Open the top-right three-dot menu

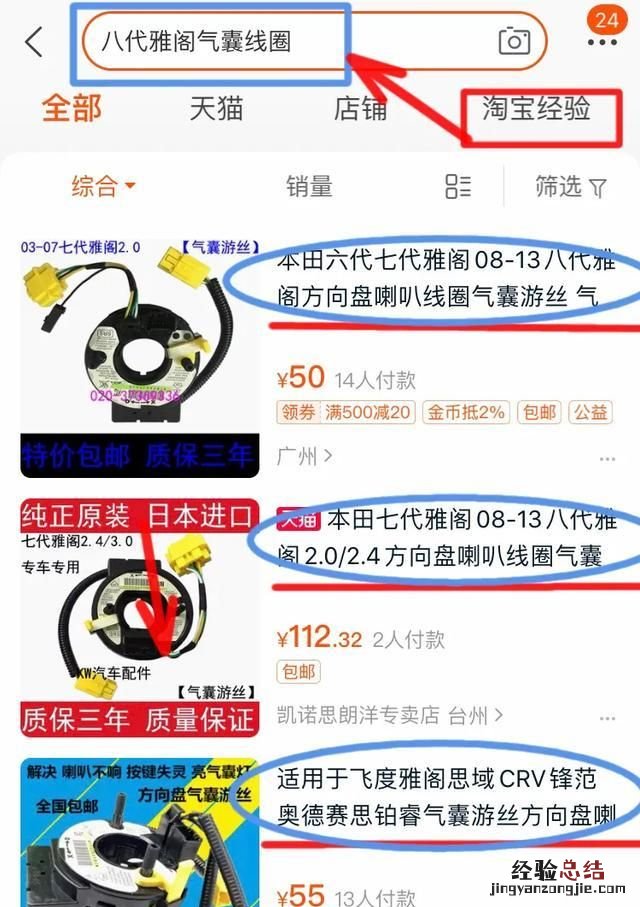tap(603, 44)
